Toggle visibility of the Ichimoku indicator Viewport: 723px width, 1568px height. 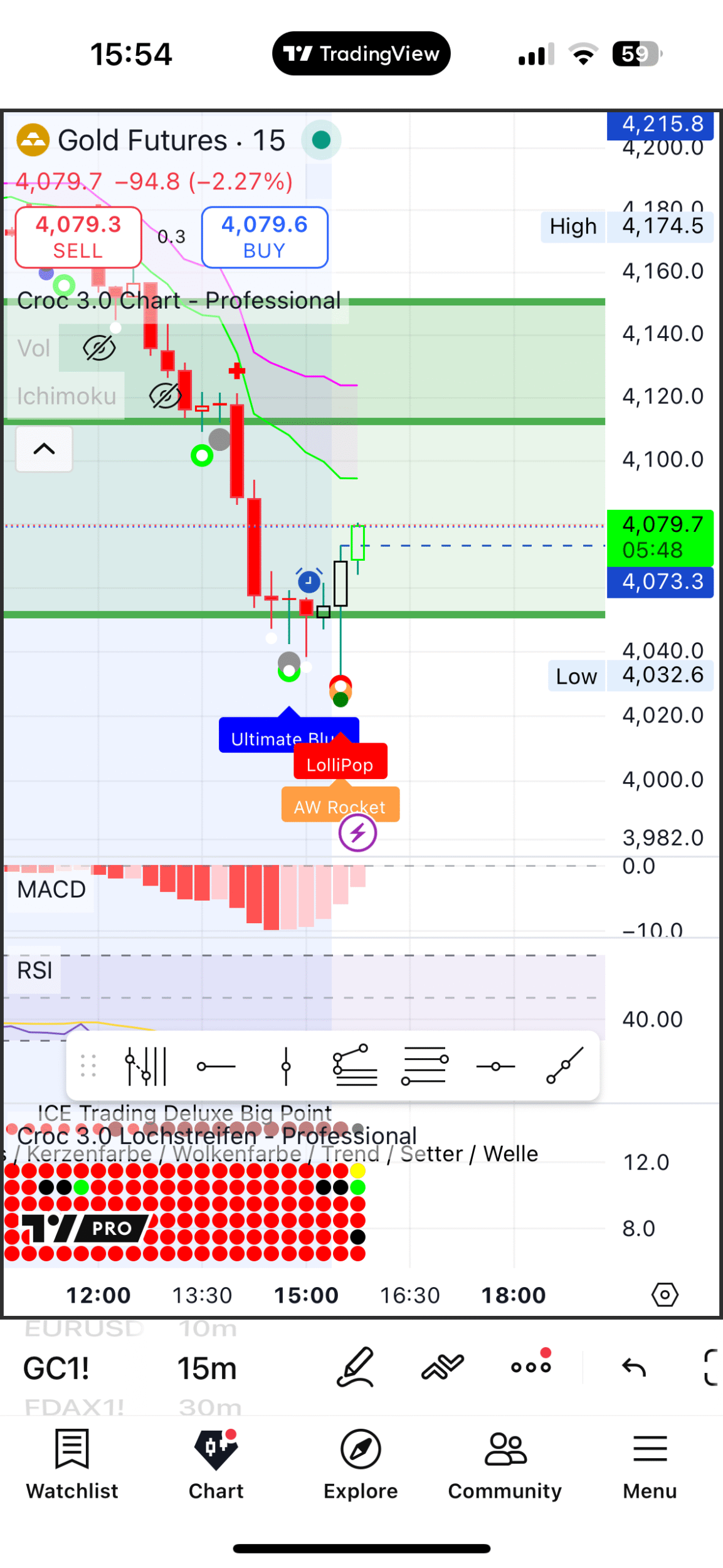click(165, 396)
